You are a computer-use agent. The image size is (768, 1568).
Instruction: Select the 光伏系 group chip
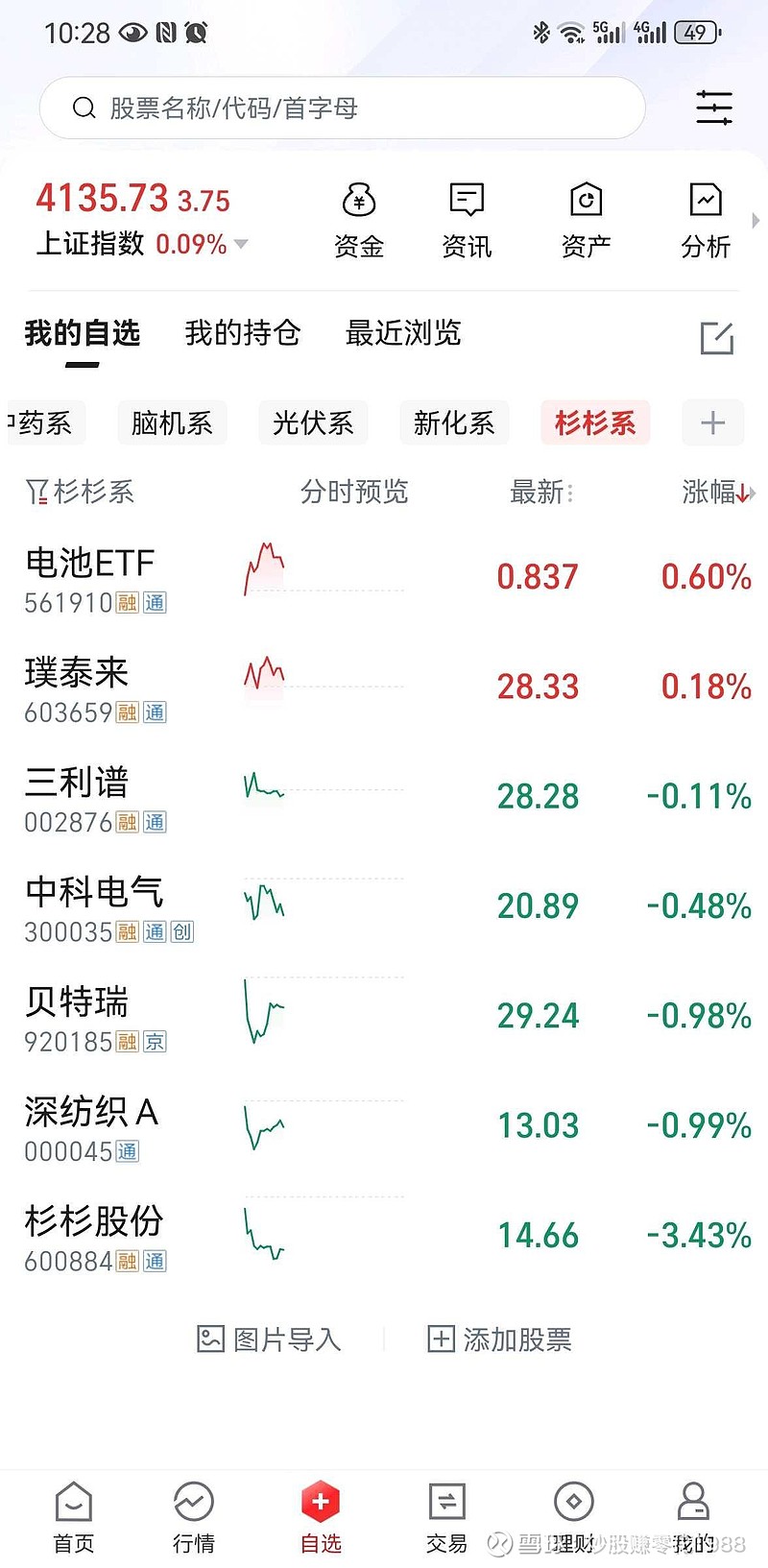pos(313,422)
